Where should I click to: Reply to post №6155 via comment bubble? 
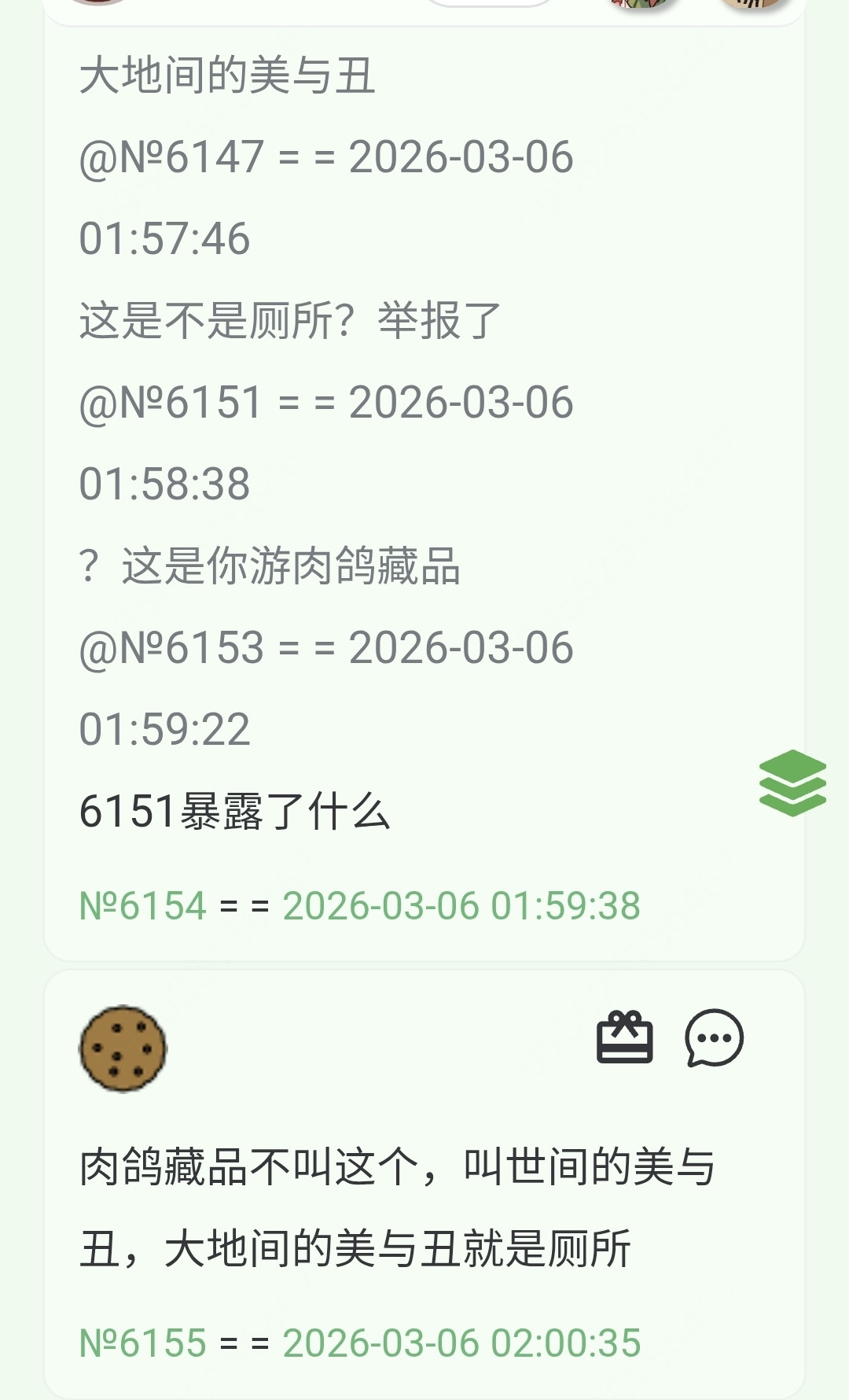pos(714,1038)
